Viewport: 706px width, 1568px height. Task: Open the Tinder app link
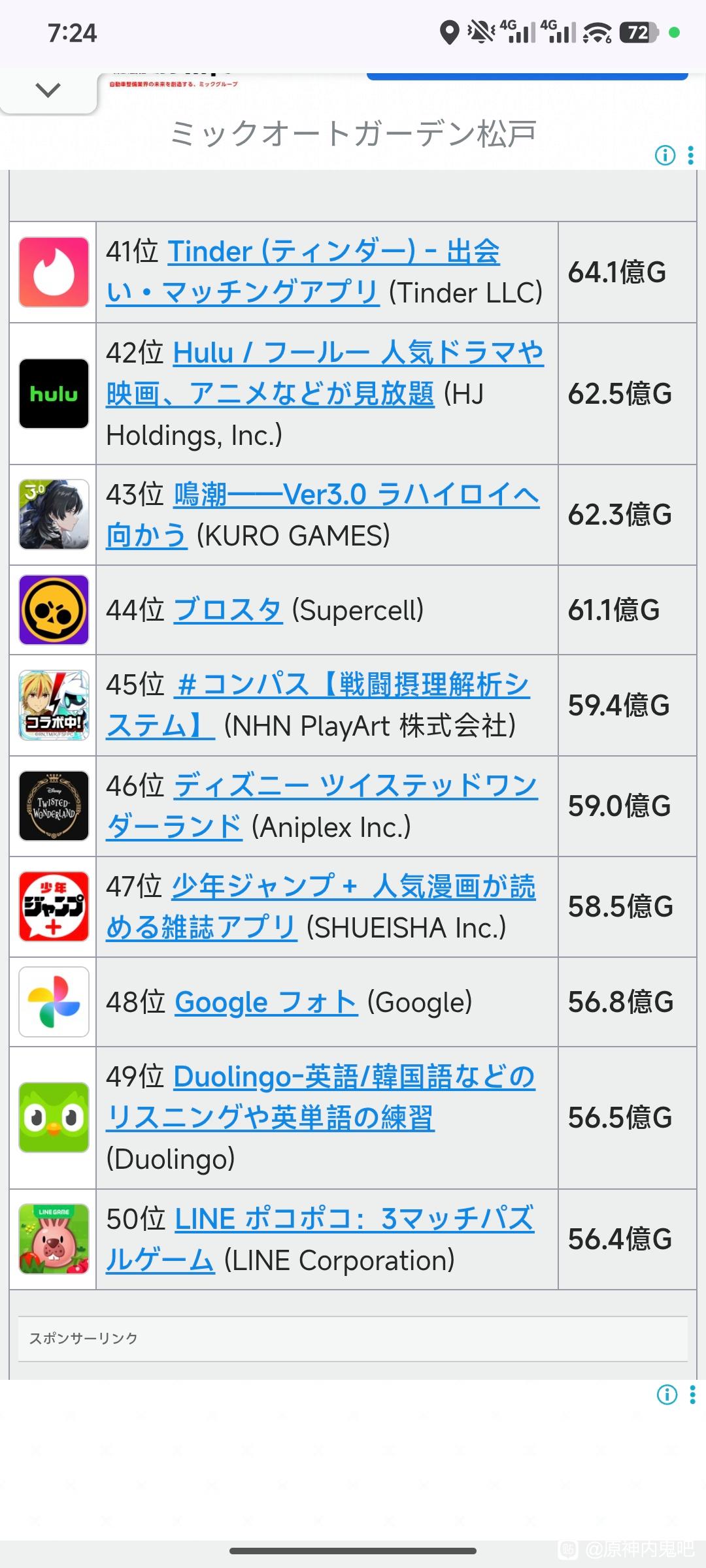click(333, 252)
